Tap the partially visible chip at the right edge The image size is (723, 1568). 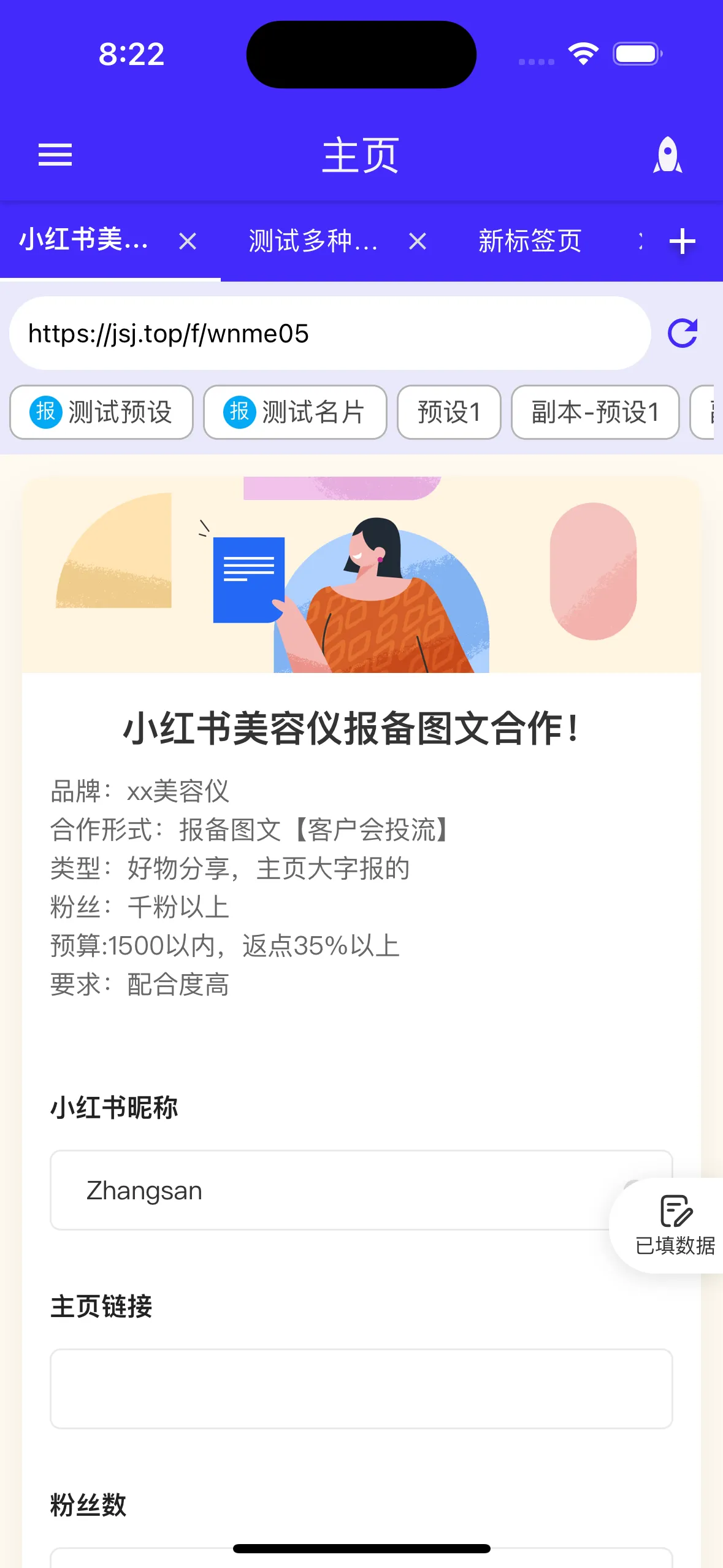coord(711,412)
